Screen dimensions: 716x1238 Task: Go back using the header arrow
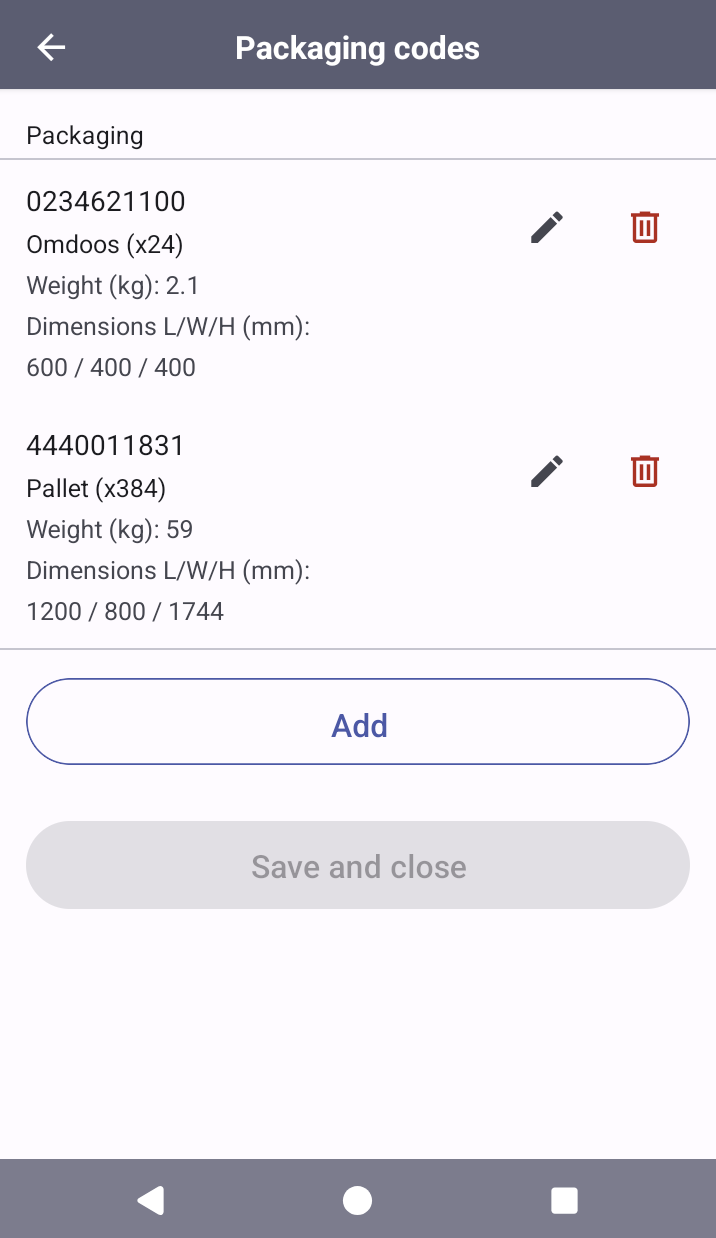51,47
